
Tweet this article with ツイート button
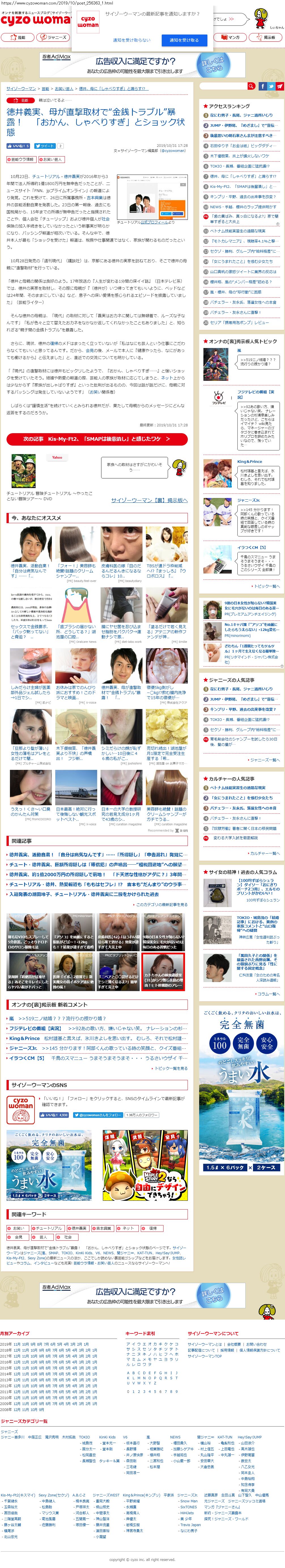[x=44, y=146]
